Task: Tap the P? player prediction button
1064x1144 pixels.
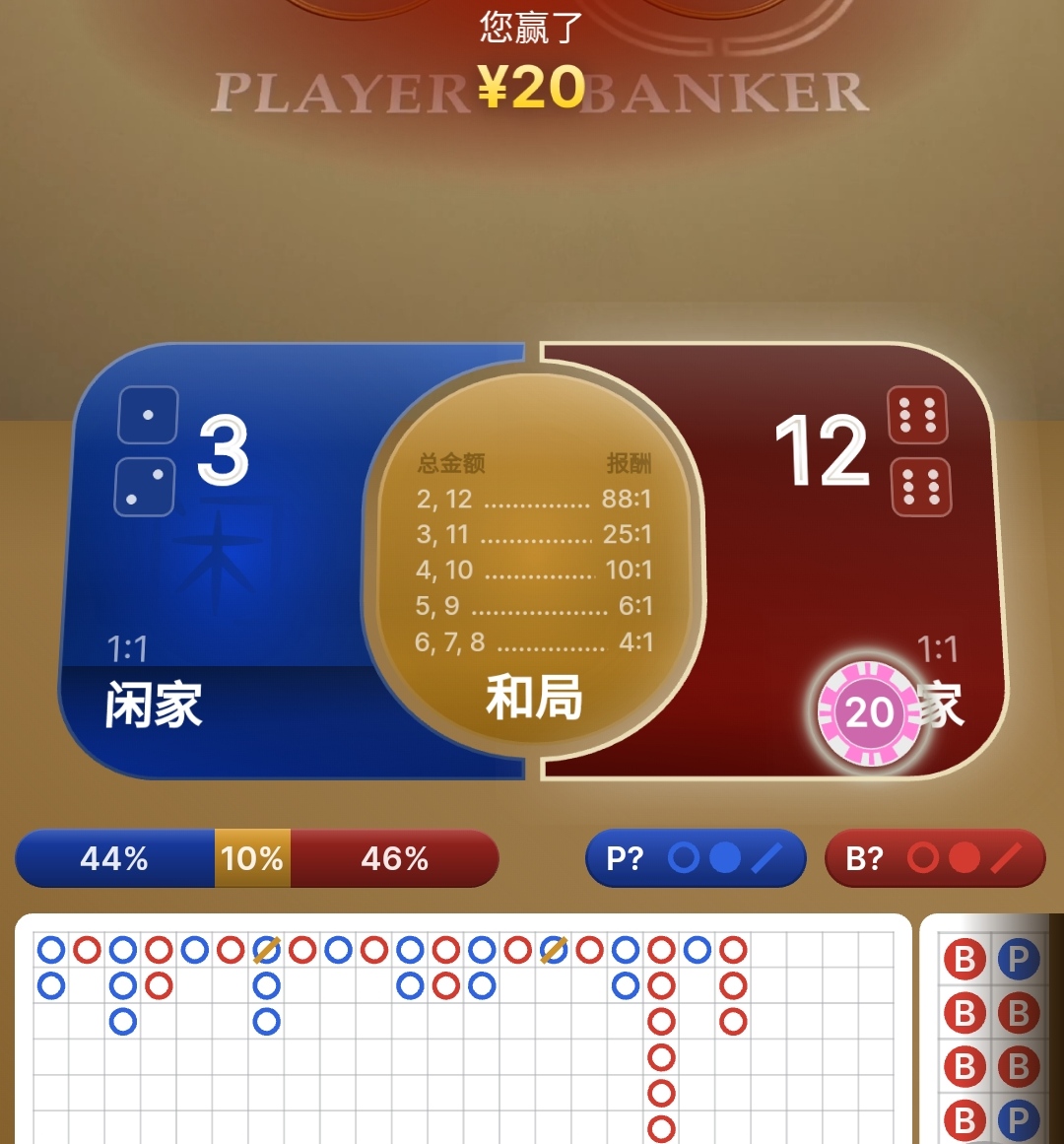Action: point(696,858)
